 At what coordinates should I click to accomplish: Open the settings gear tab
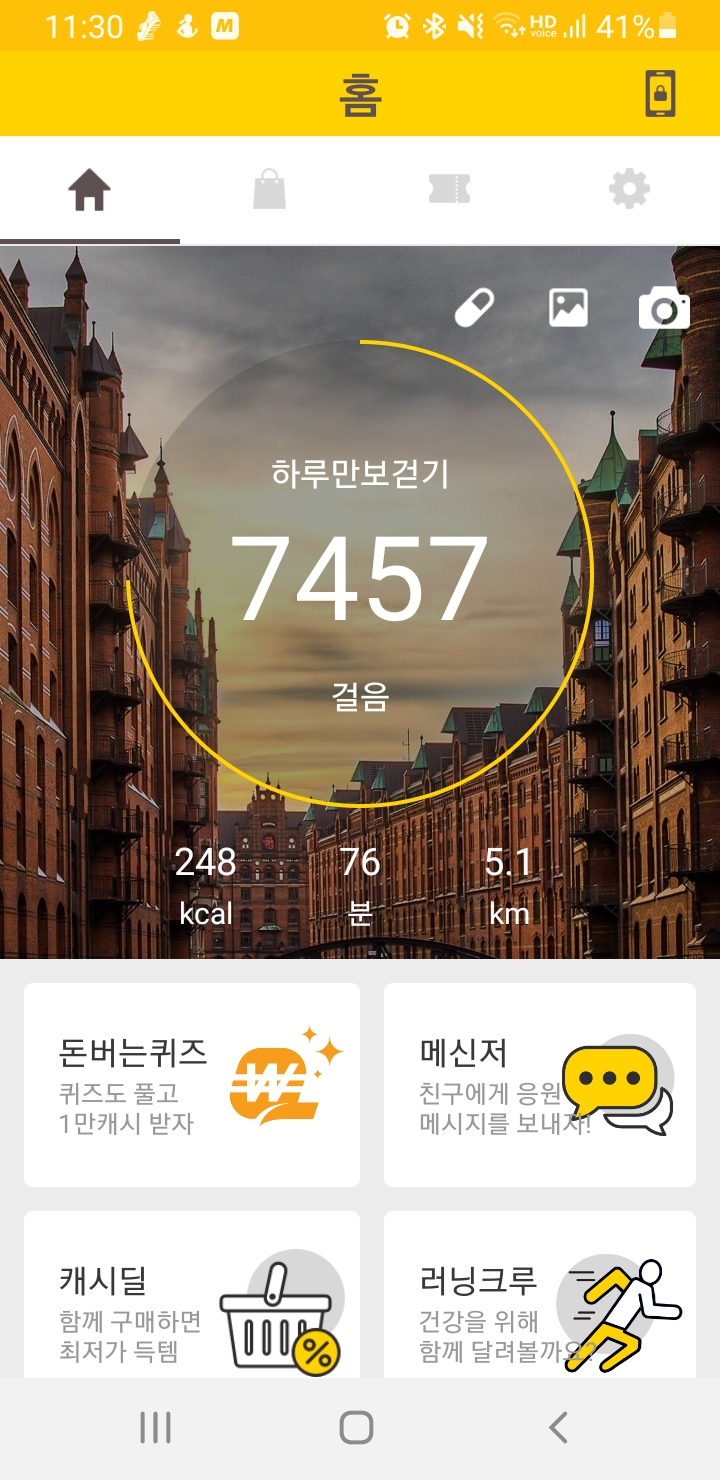point(629,190)
